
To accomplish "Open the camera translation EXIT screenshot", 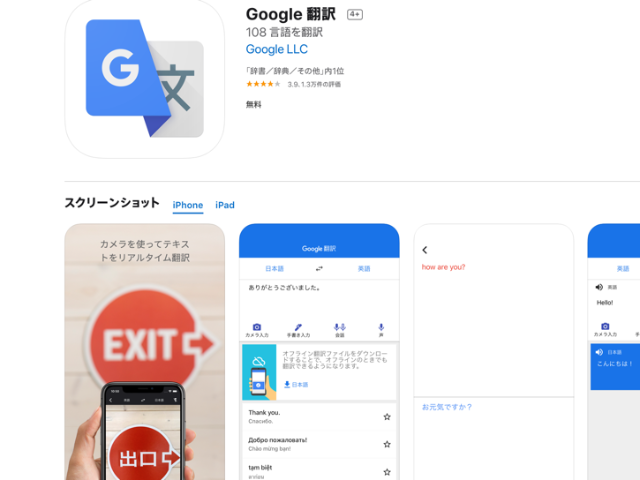I will pos(145,350).
